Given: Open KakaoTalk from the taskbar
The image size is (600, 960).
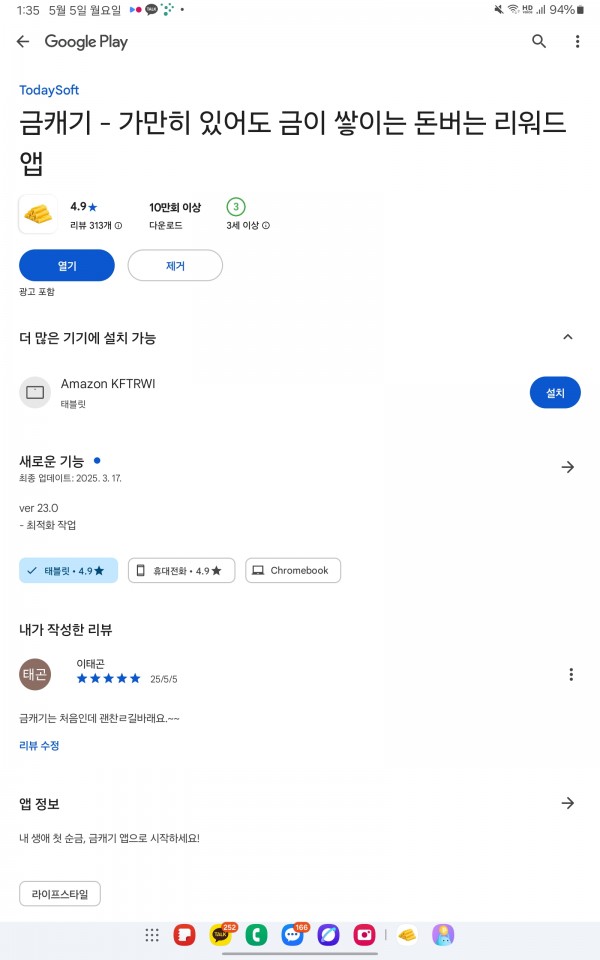Looking at the screenshot, I should (x=222, y=934).
